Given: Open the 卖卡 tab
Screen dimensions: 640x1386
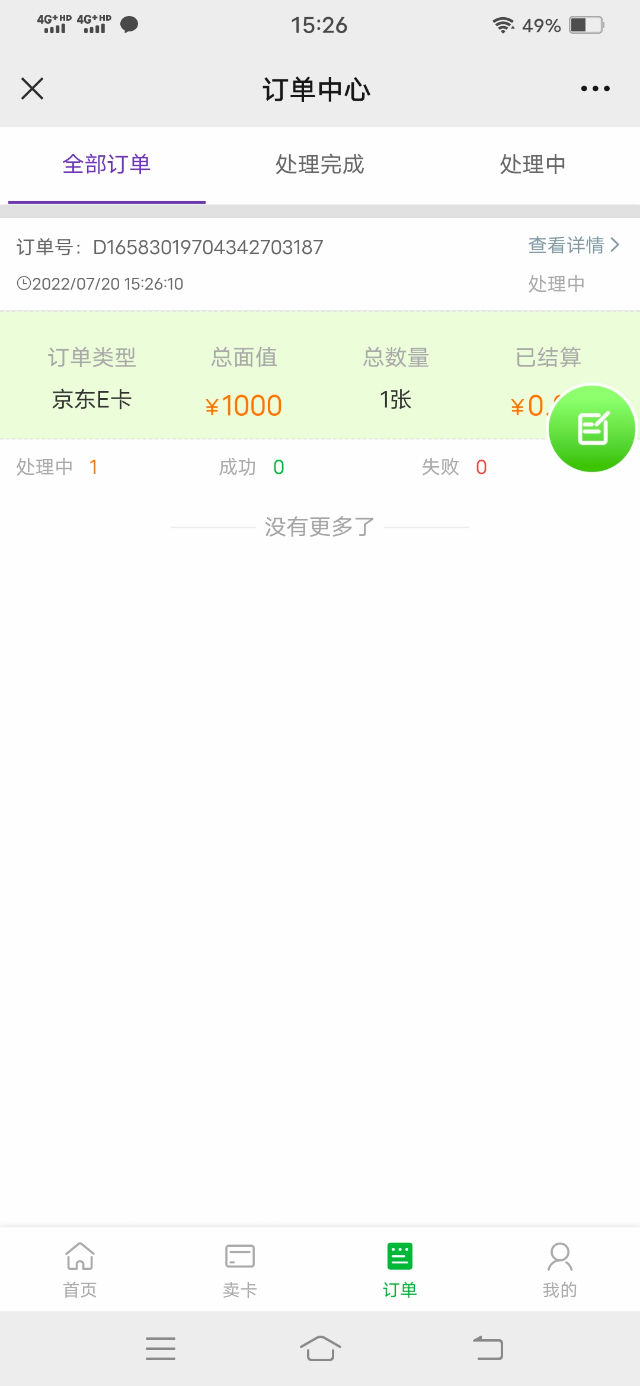Looking at the screenshot, I should [x=240, y=1269].
